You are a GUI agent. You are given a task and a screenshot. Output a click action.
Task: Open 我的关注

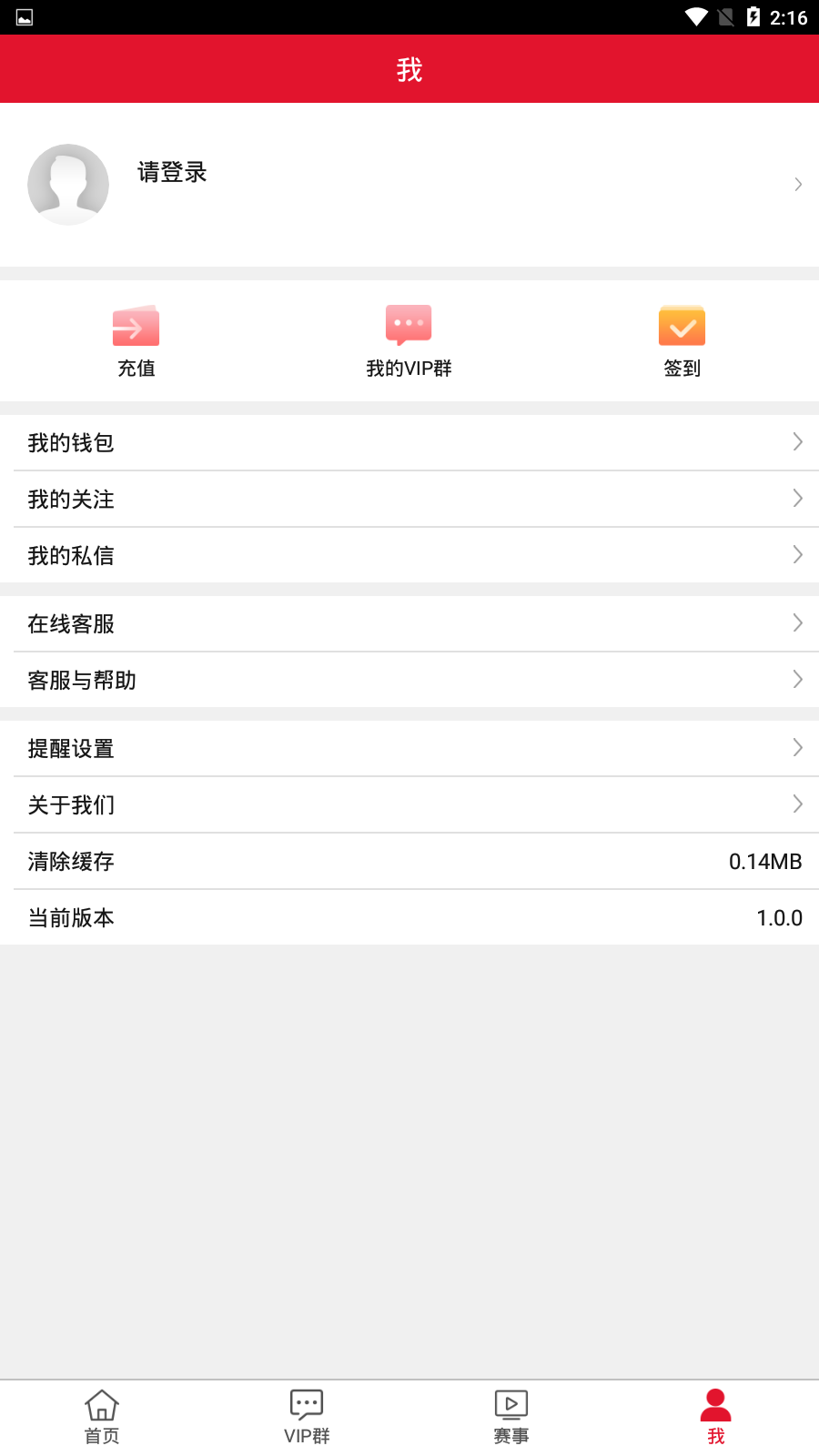coord(409,500)
